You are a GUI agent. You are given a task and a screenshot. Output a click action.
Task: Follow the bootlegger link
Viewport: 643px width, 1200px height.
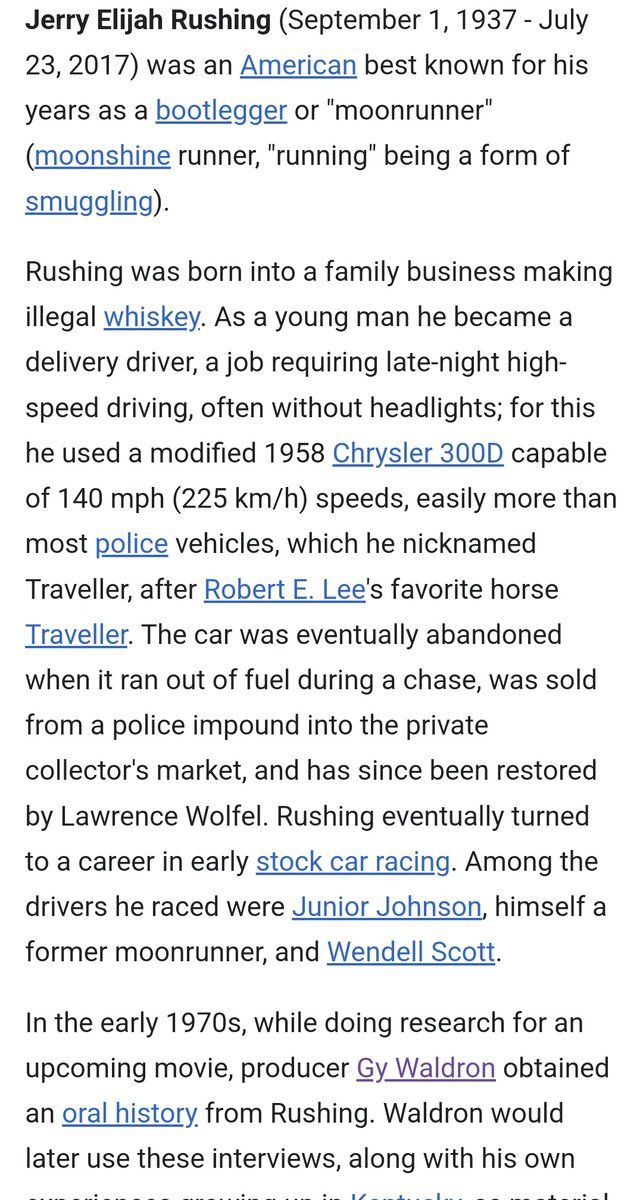(221, 111)
